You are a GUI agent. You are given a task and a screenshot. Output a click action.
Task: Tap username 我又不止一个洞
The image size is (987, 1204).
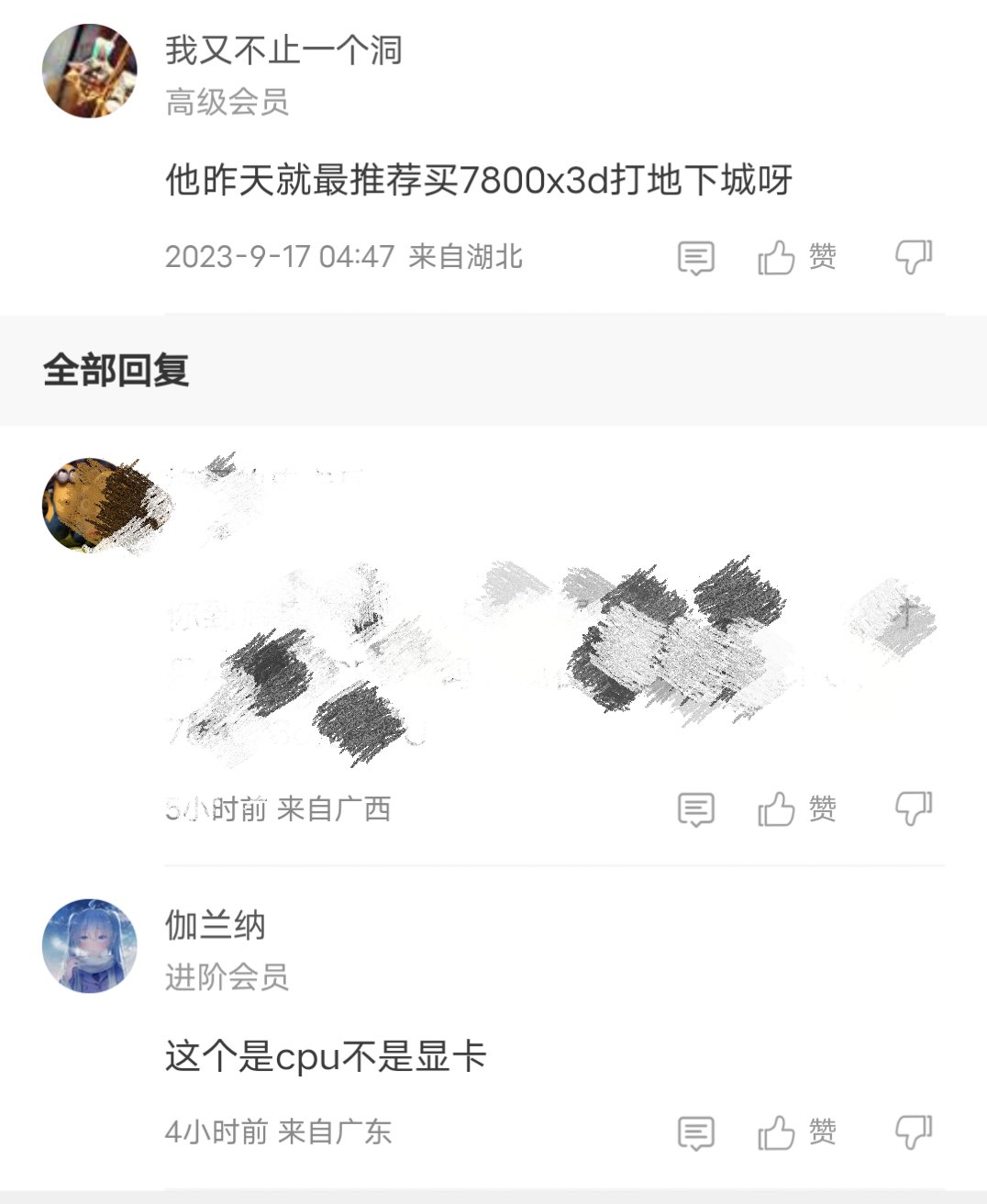pyautogui.click(x=283, y=50)
